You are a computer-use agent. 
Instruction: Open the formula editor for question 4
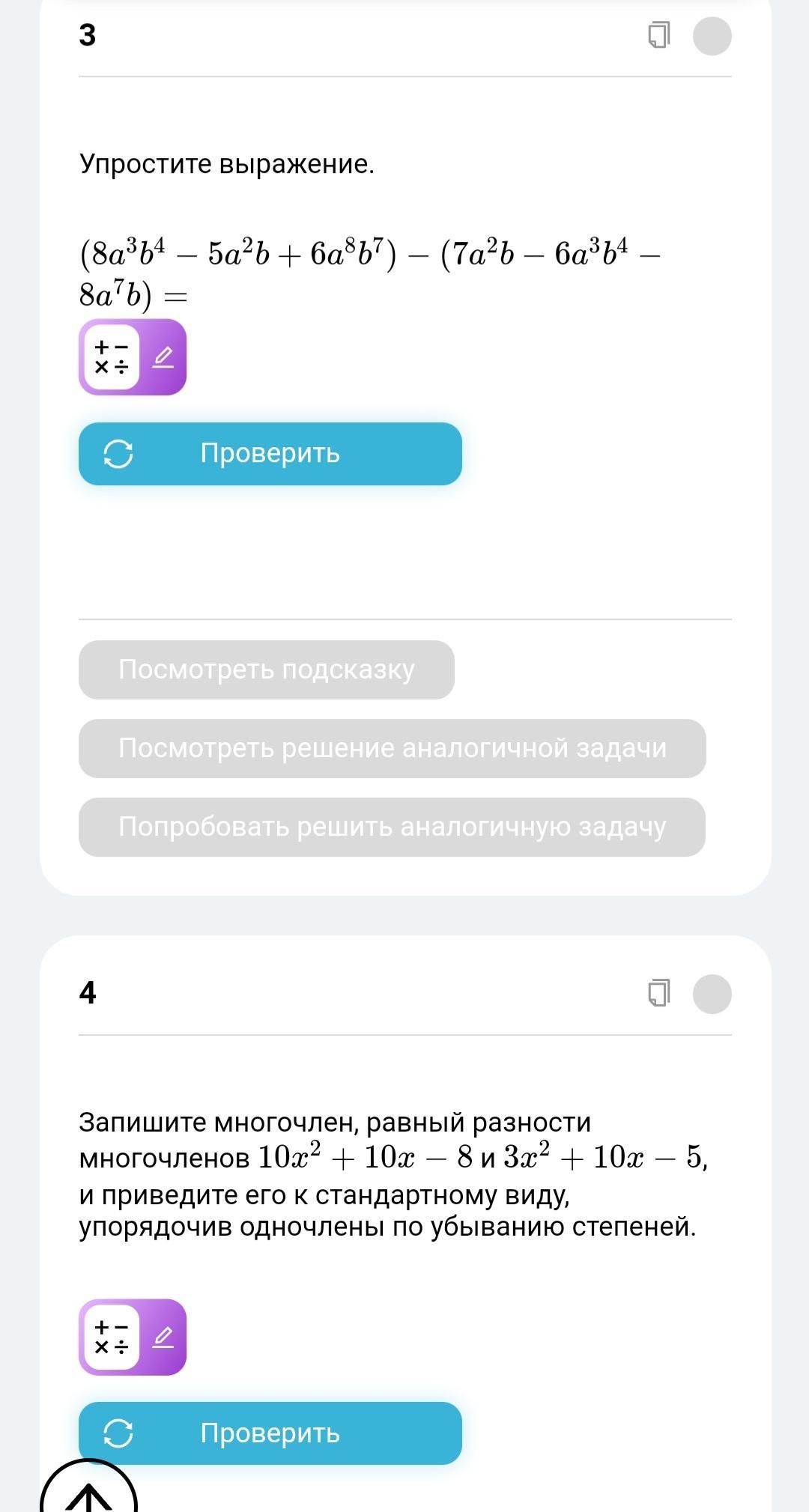[133, 1337]
